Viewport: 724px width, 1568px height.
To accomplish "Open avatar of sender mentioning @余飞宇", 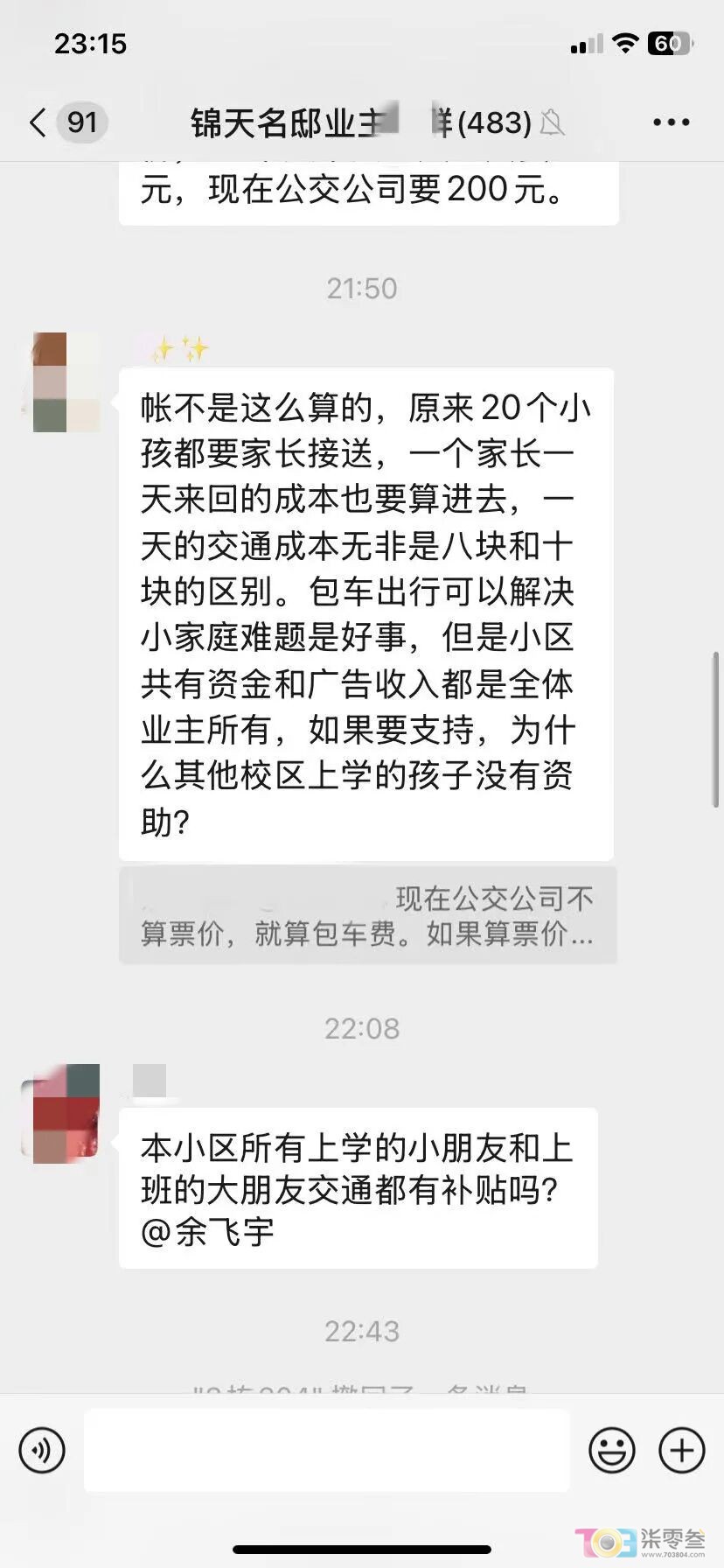I will tap(66, 1114).
